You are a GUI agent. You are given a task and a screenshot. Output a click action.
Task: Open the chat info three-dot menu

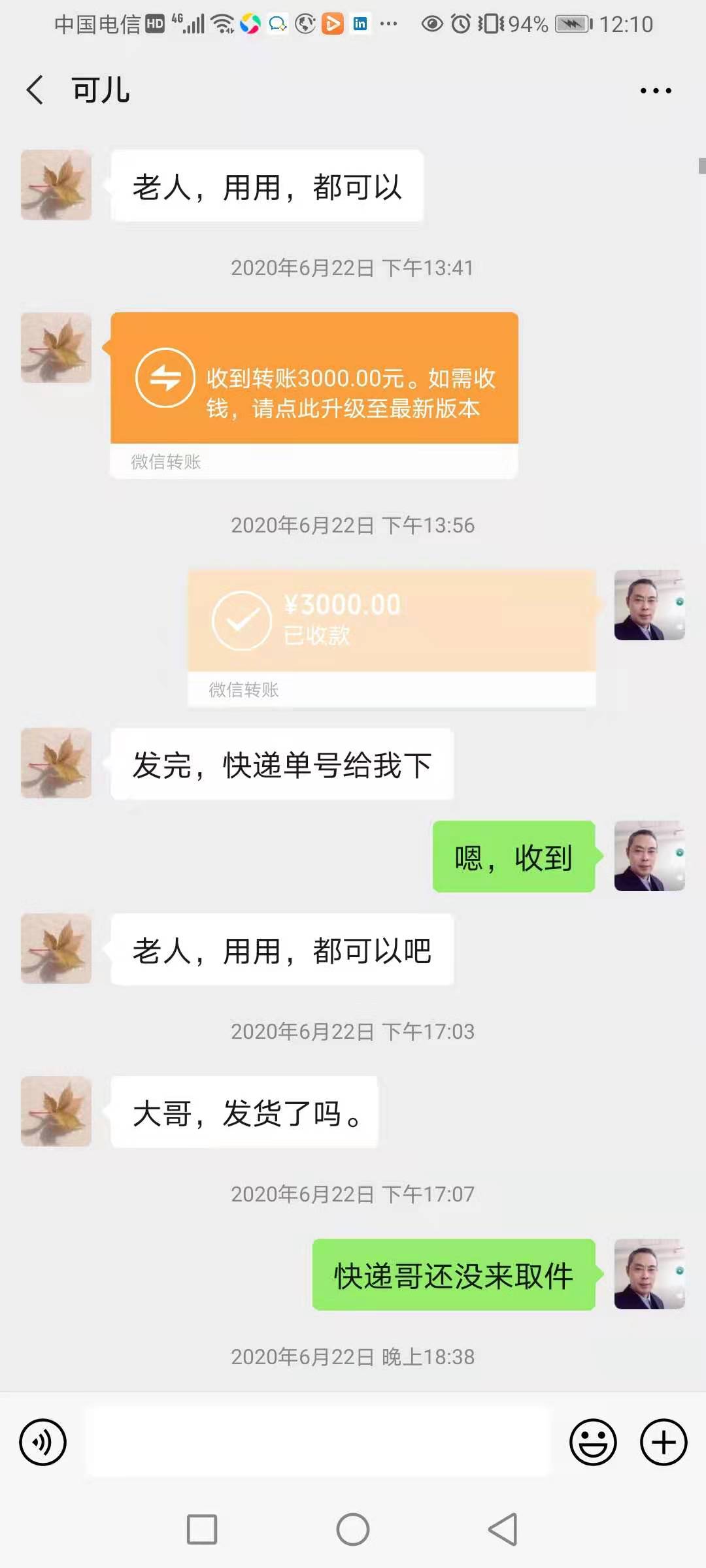[656, 91]
